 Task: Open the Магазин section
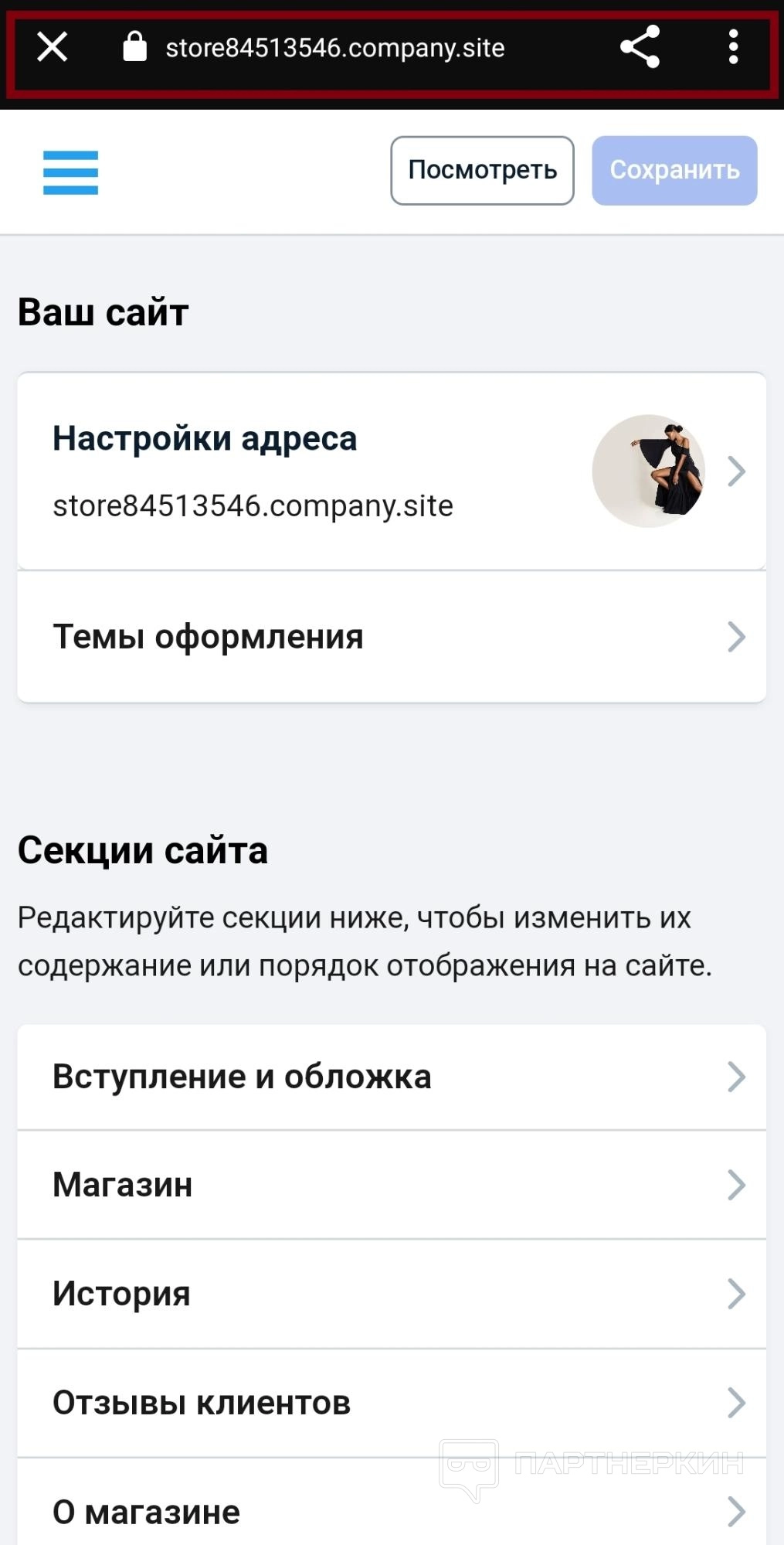(391, 1185)
